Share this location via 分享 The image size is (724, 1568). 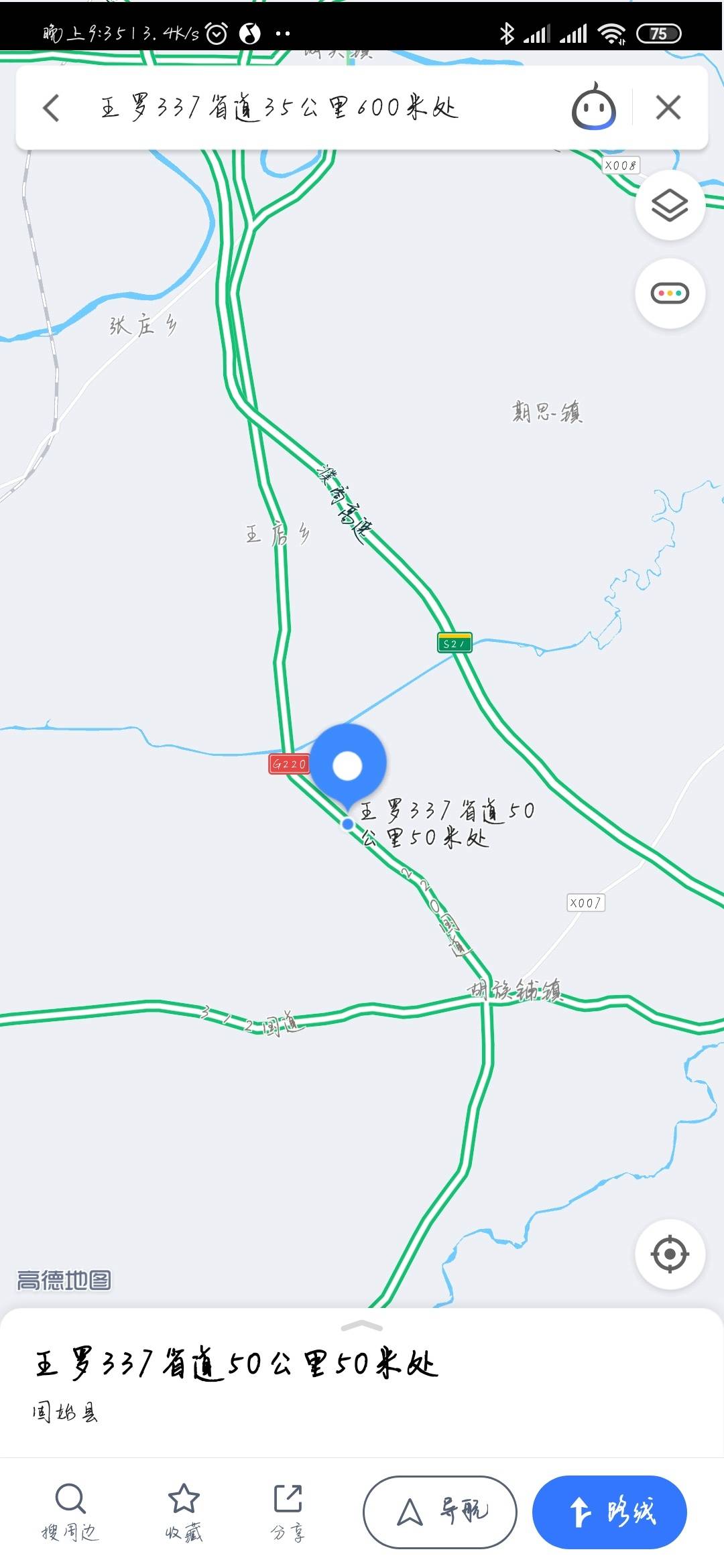pos(288,1512)
